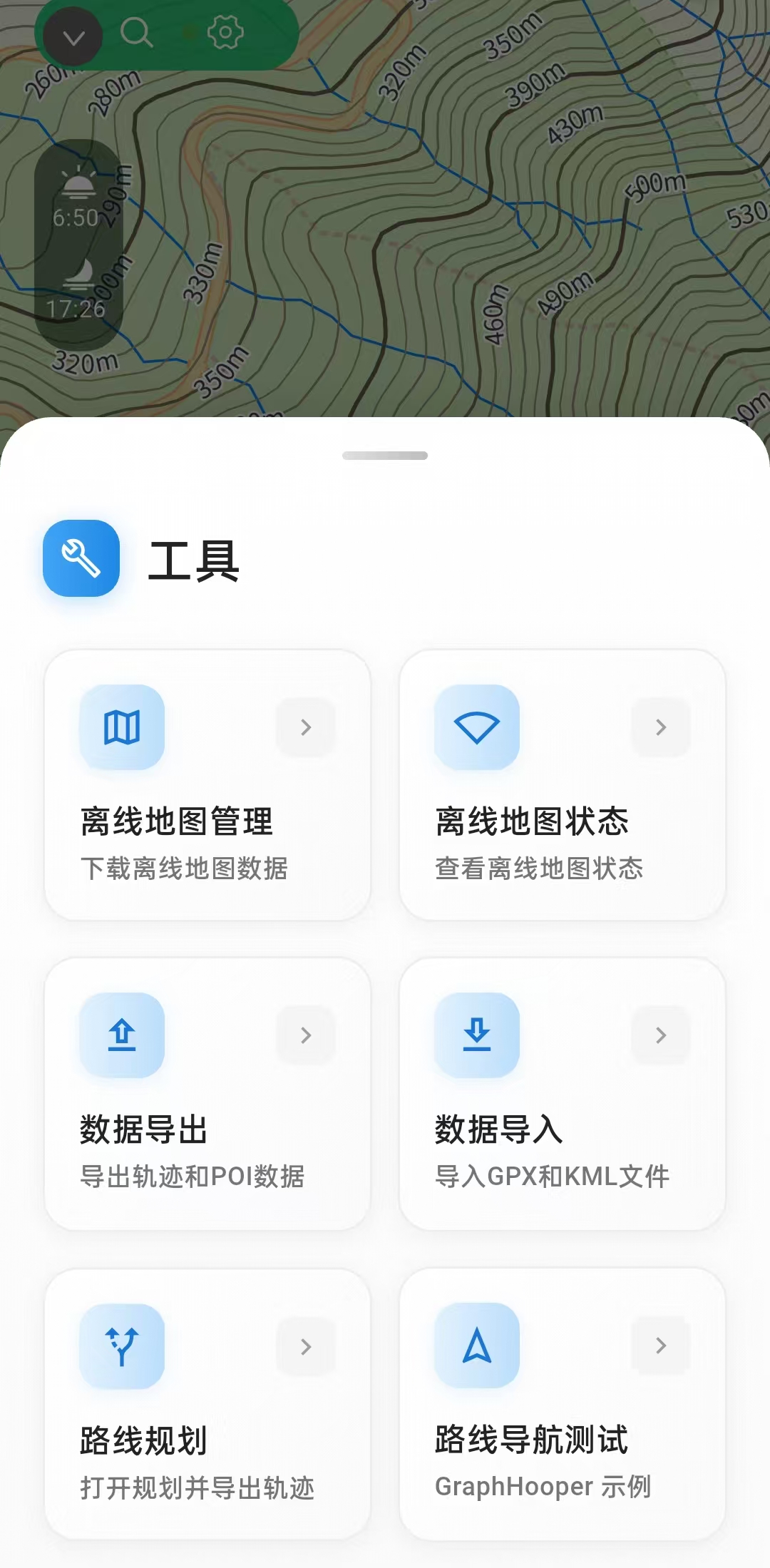Select the 数据导出 tool card

point(207,1093)
